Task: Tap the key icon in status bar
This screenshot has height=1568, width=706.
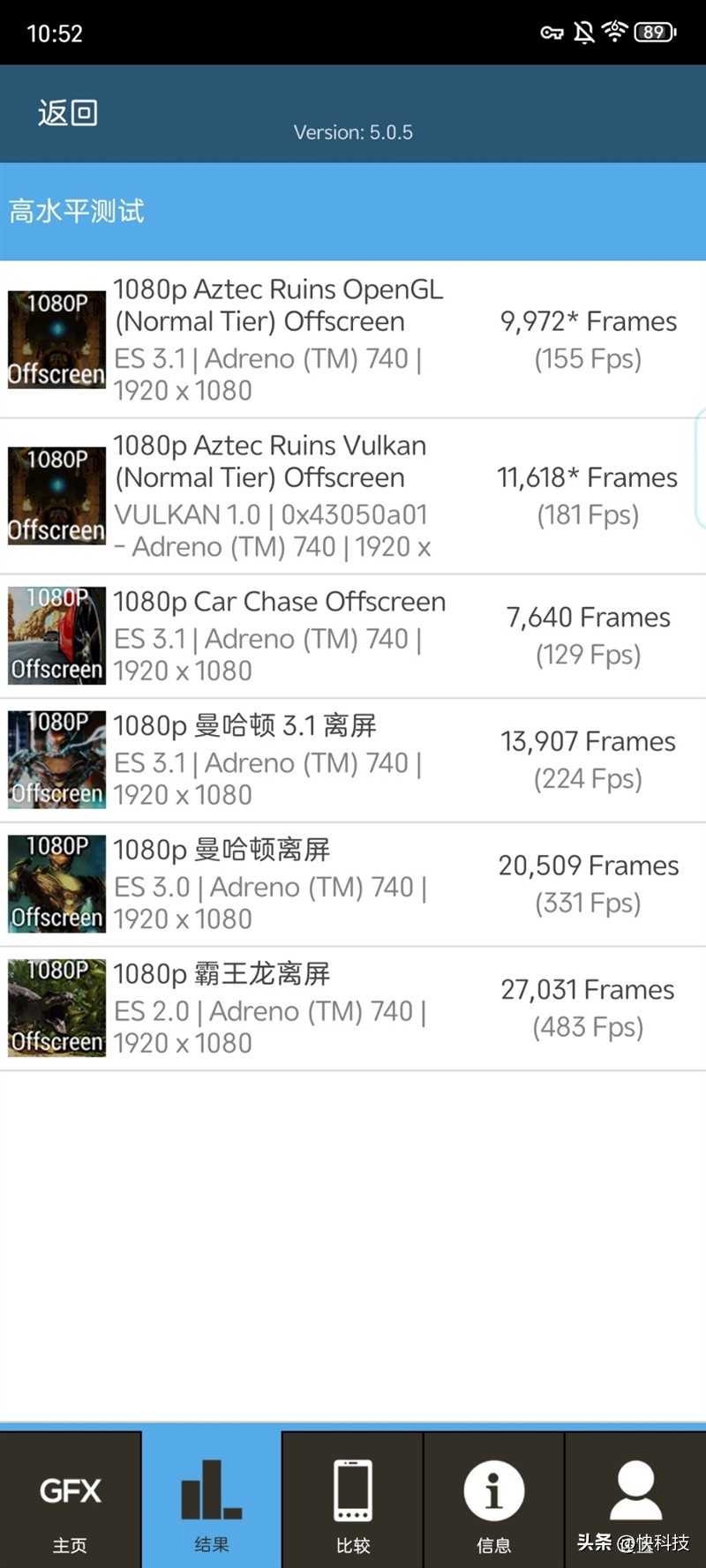Action: point(552,29)
